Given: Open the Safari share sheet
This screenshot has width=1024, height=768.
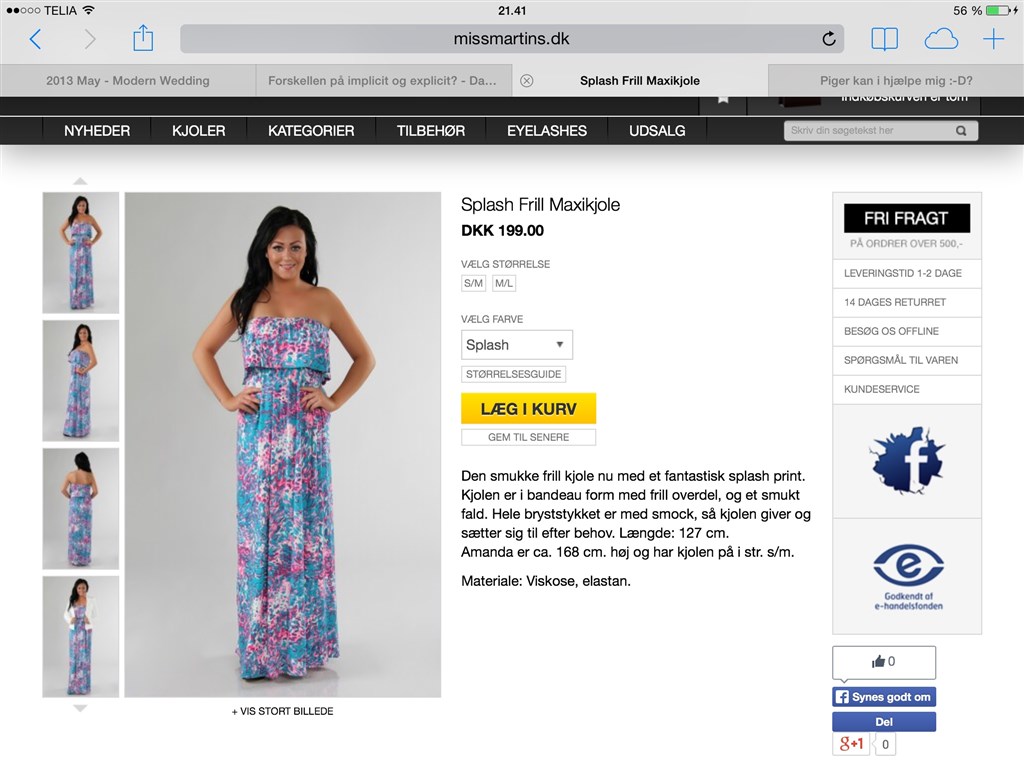Looking at the screenshot, I should point(143,39).
